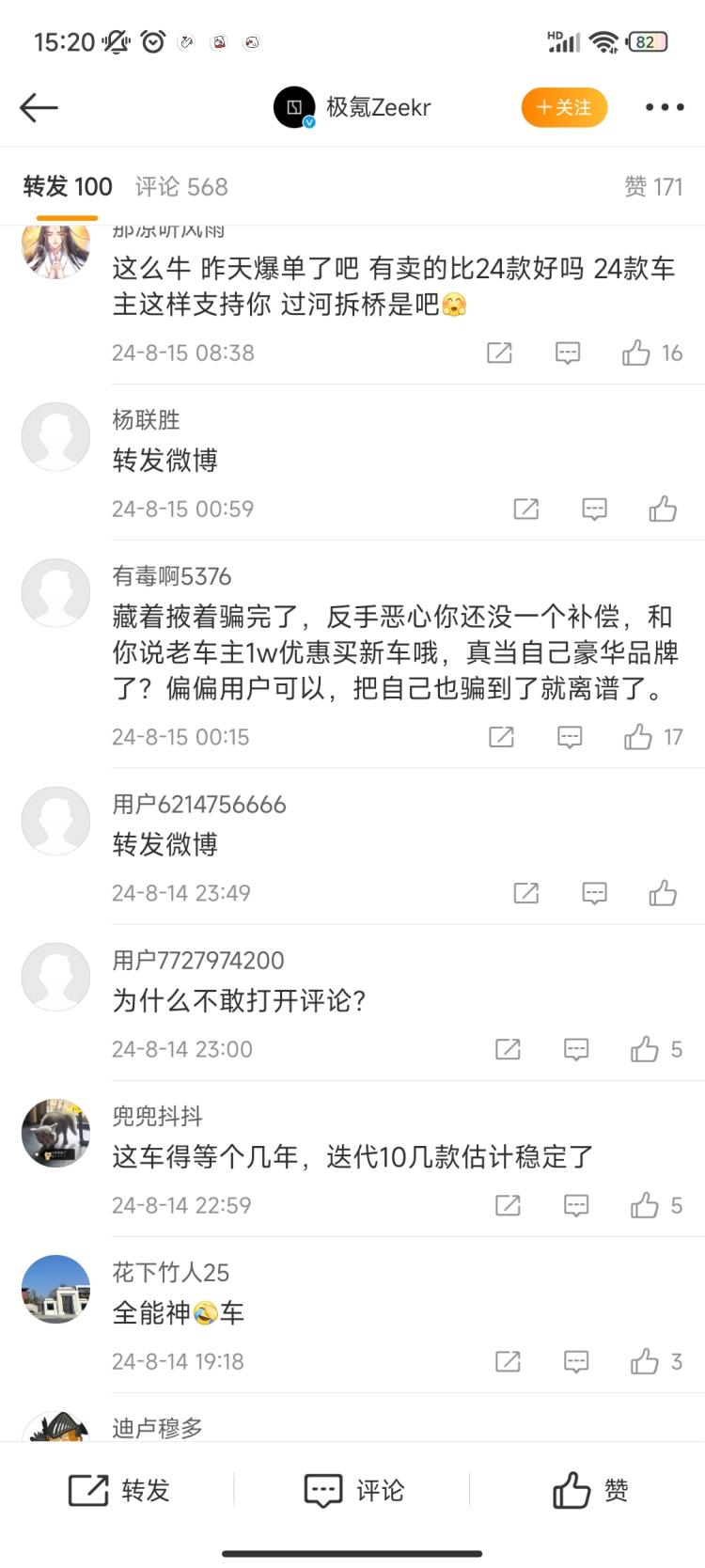Switch to the 评论 568 tab
The width and height of the screenshot is (705, 1568).
[x=180, y=186]
